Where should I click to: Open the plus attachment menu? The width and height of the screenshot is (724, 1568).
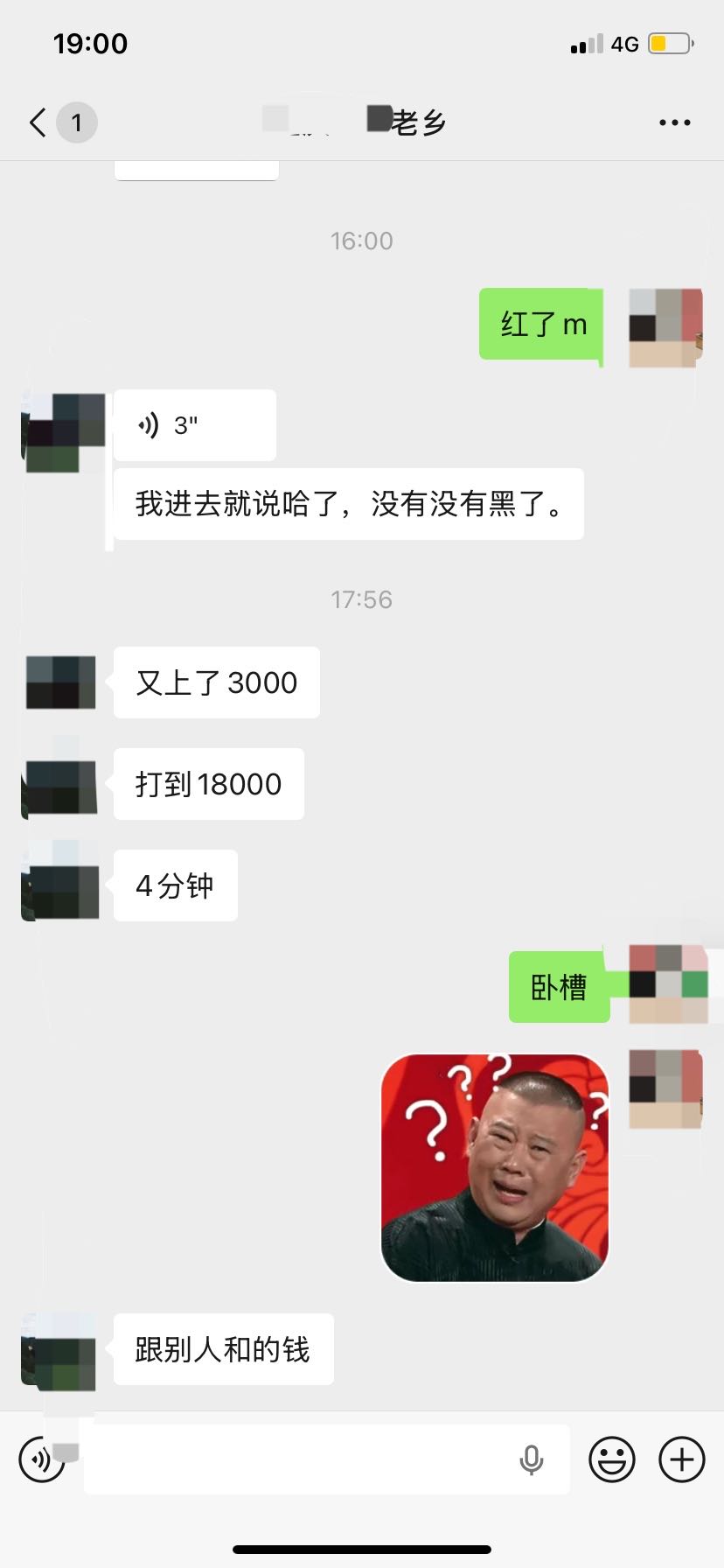pos(680,1459)
